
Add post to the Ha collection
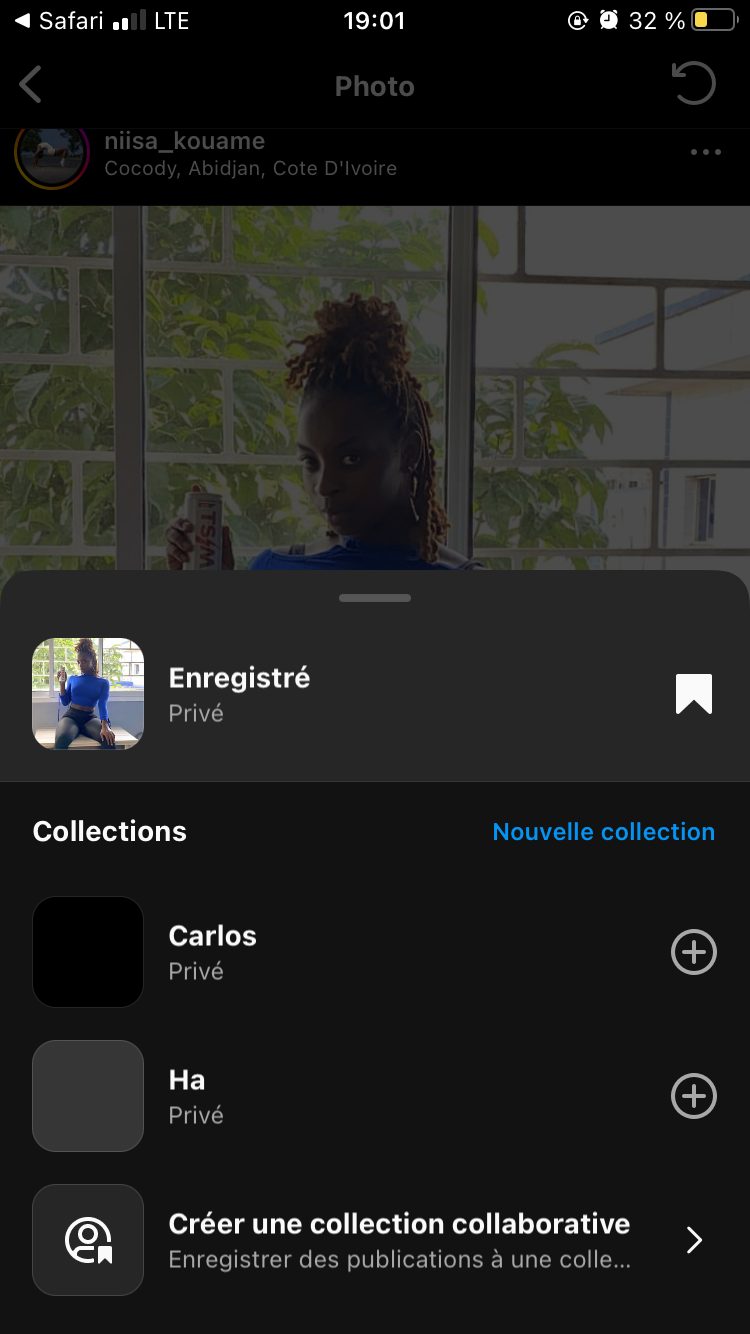point(693,1096)
